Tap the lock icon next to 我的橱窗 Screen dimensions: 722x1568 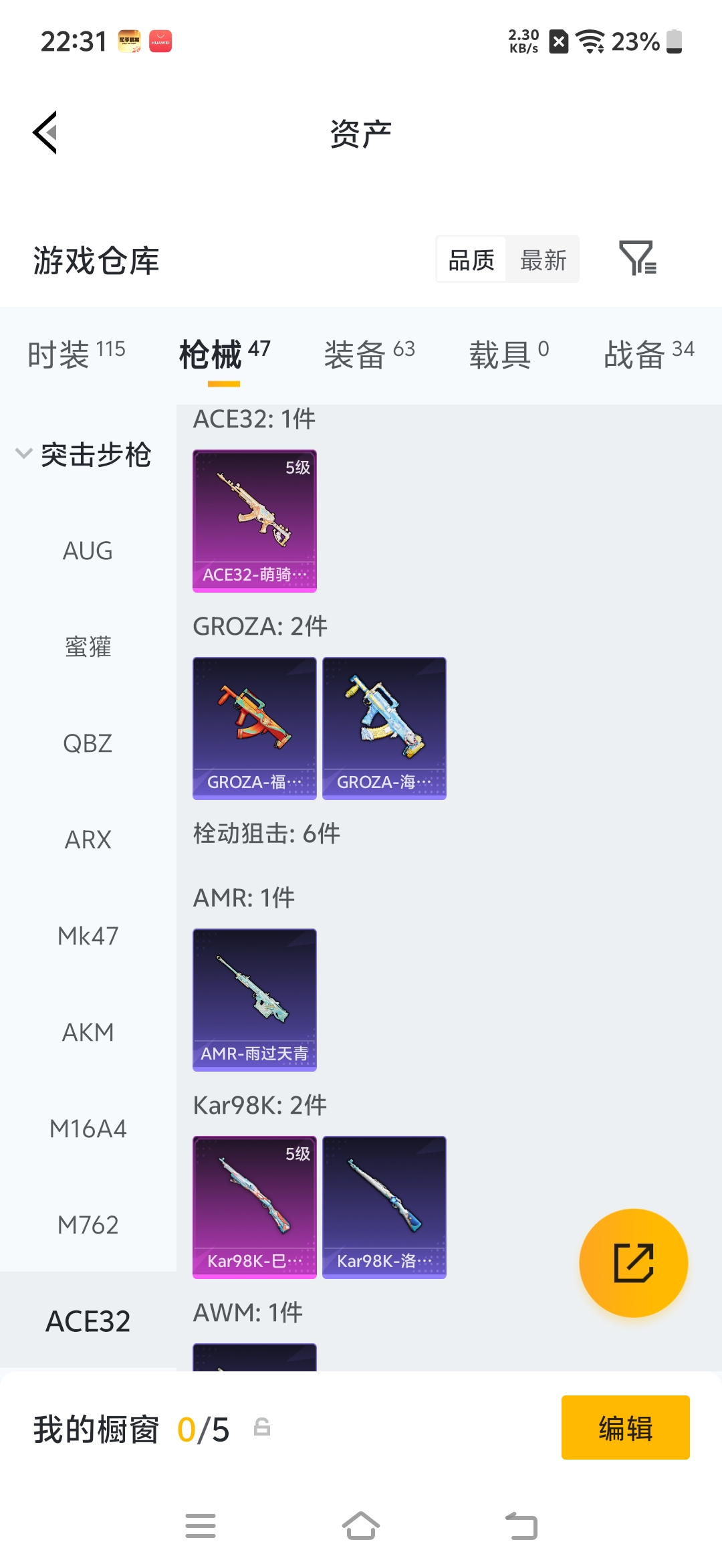(261, 1427)
